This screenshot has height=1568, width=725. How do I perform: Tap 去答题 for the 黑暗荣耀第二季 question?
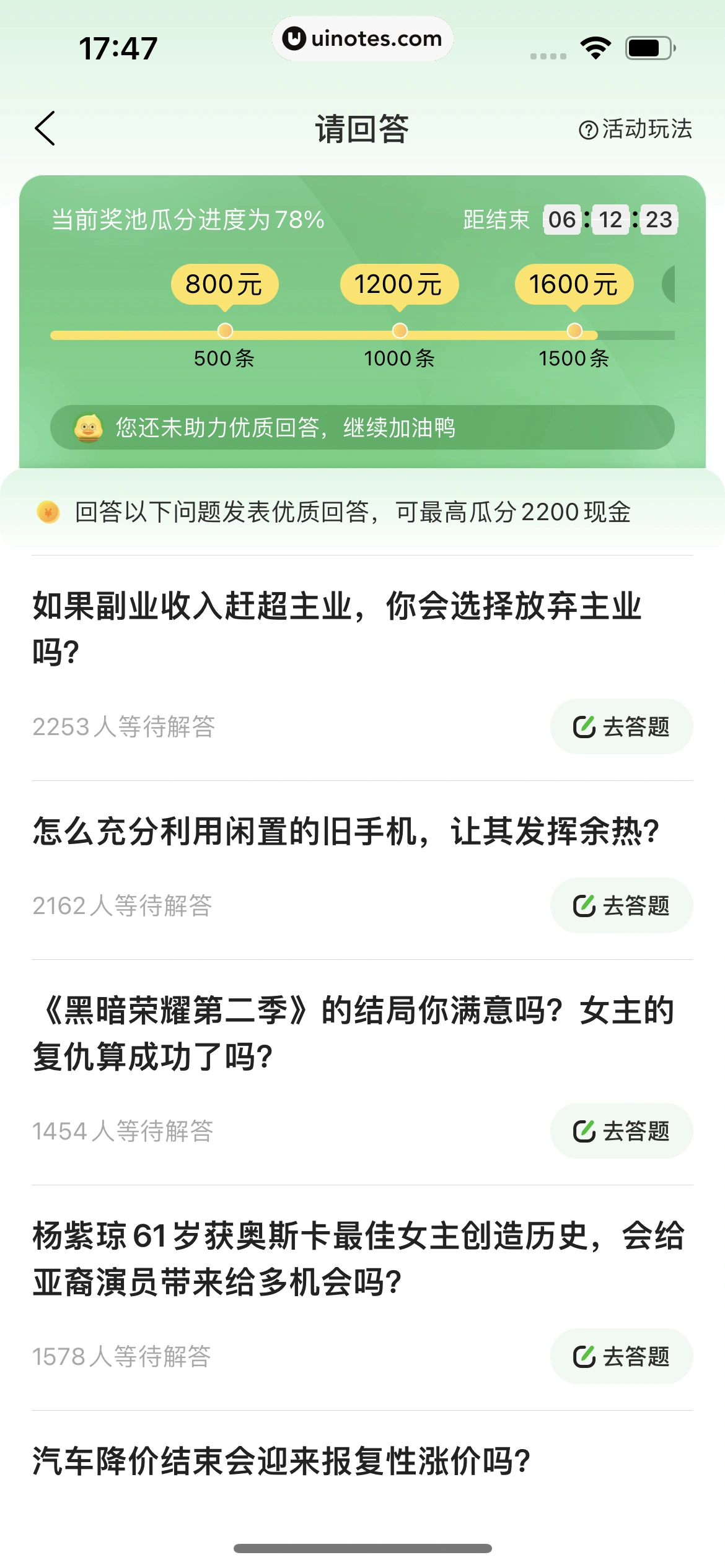tap(621, 1131)
